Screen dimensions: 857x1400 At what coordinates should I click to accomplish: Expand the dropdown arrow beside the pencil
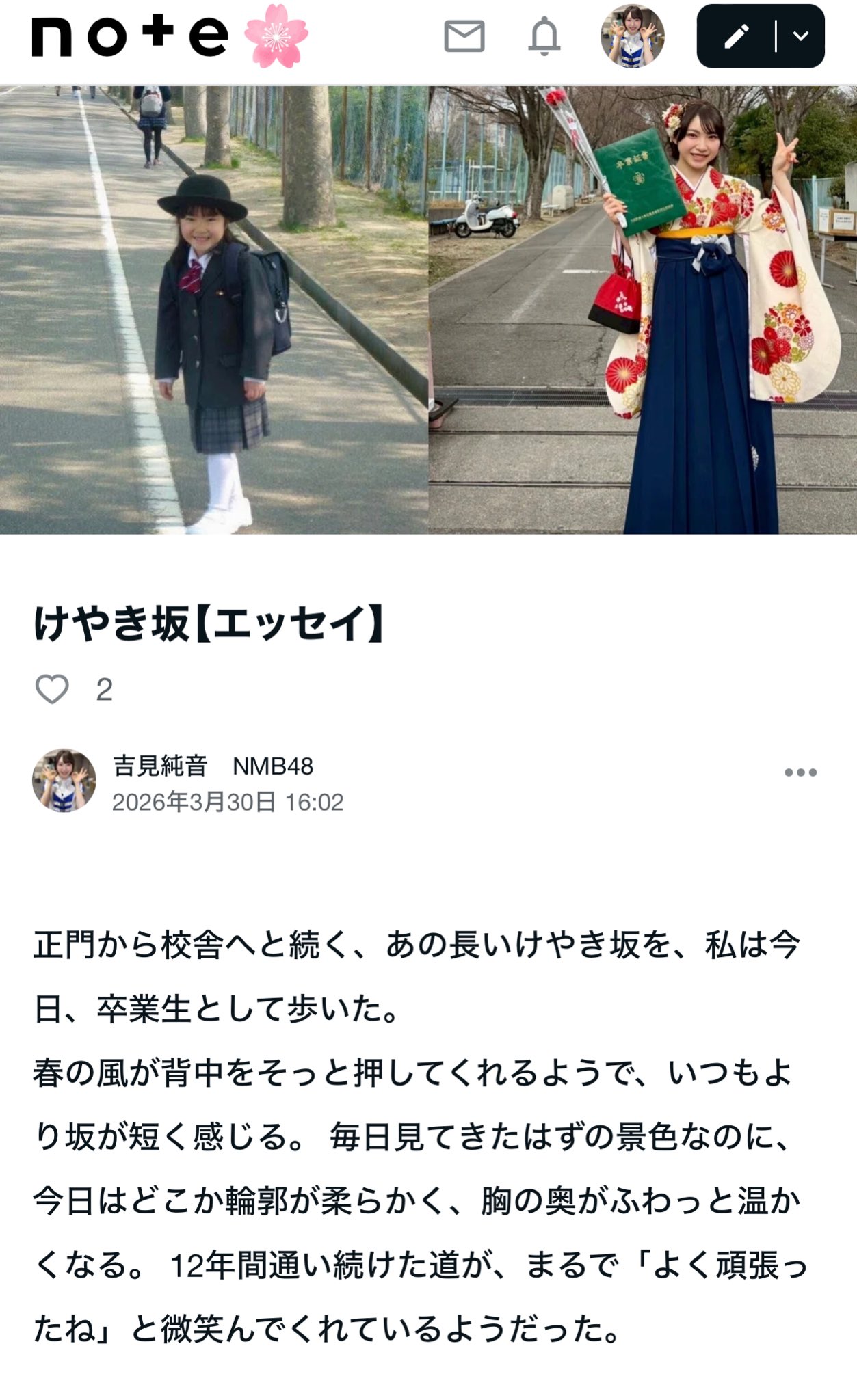pyautogui.click(x=800, y=36)
